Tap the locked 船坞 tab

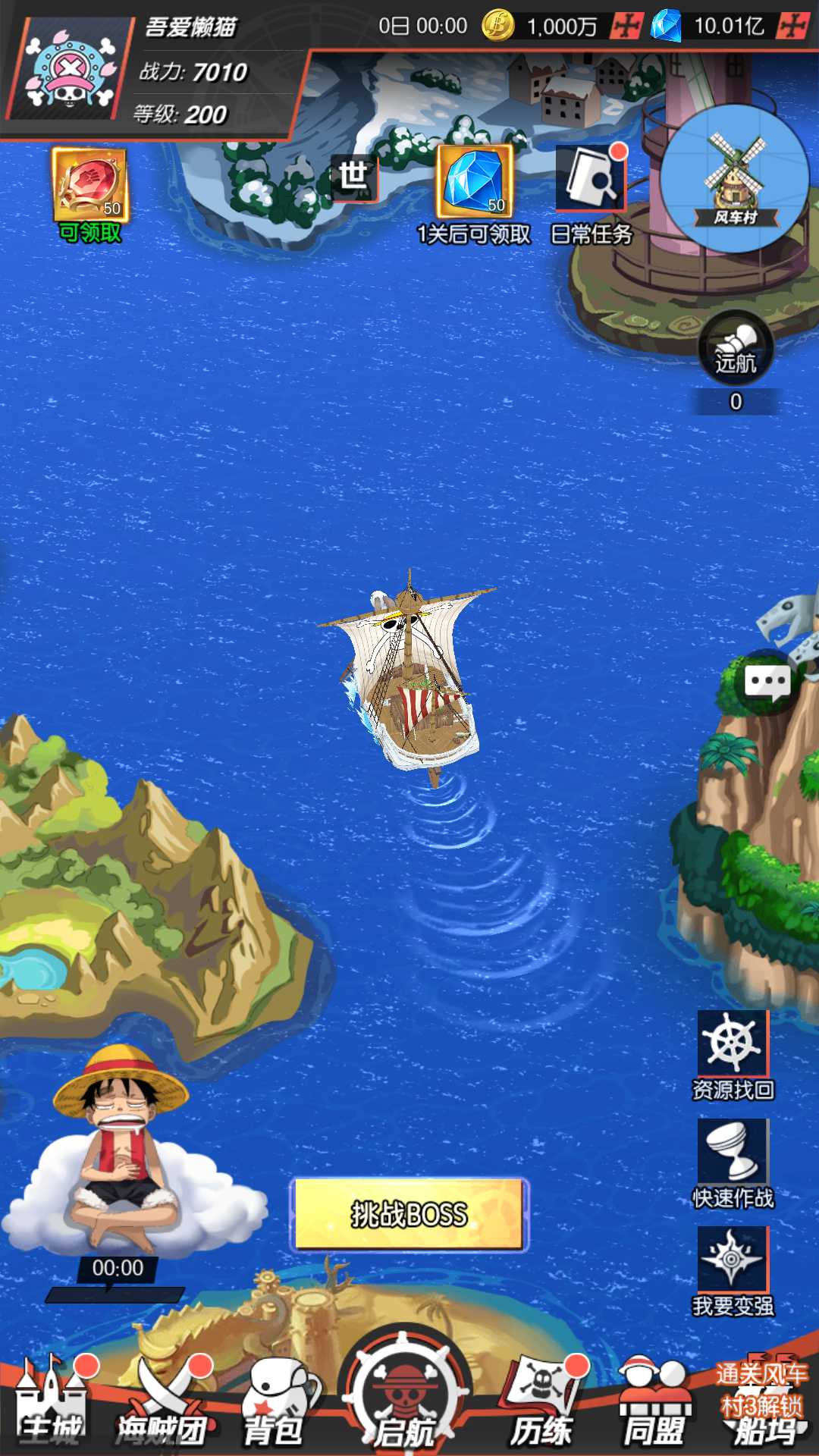point(762,1404)
